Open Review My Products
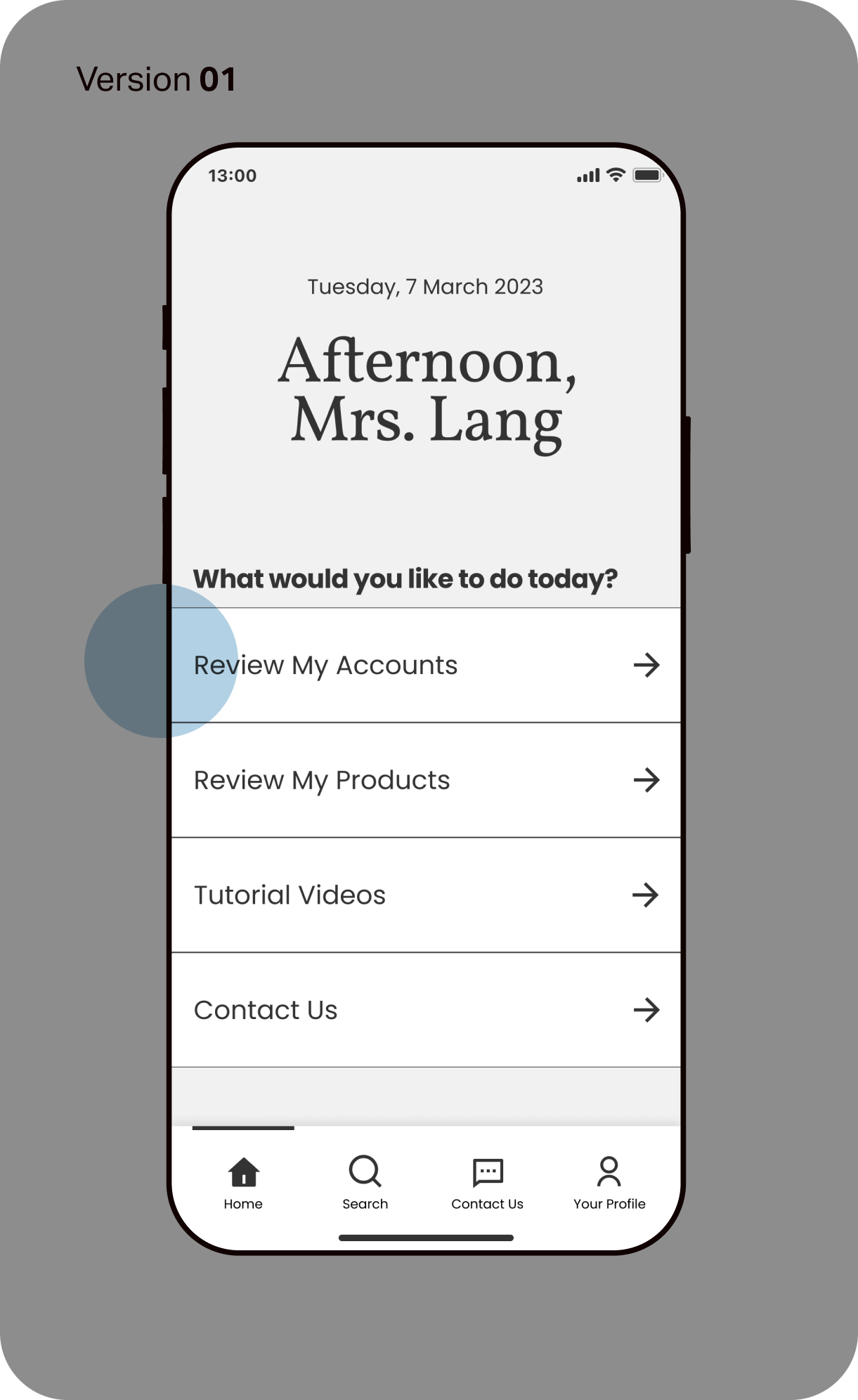Image resolution: width=858 pixels, height=1400 pixels. (x=426, y=780)
